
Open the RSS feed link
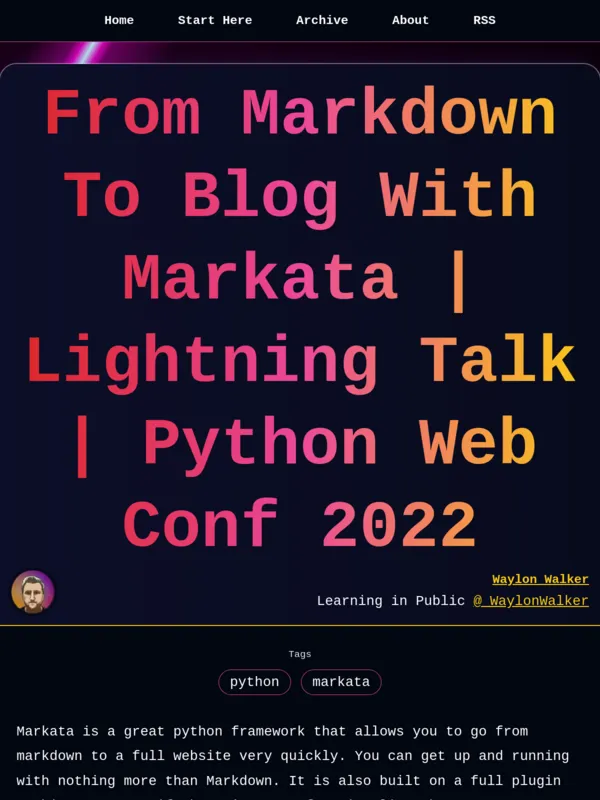pos(484,20)
